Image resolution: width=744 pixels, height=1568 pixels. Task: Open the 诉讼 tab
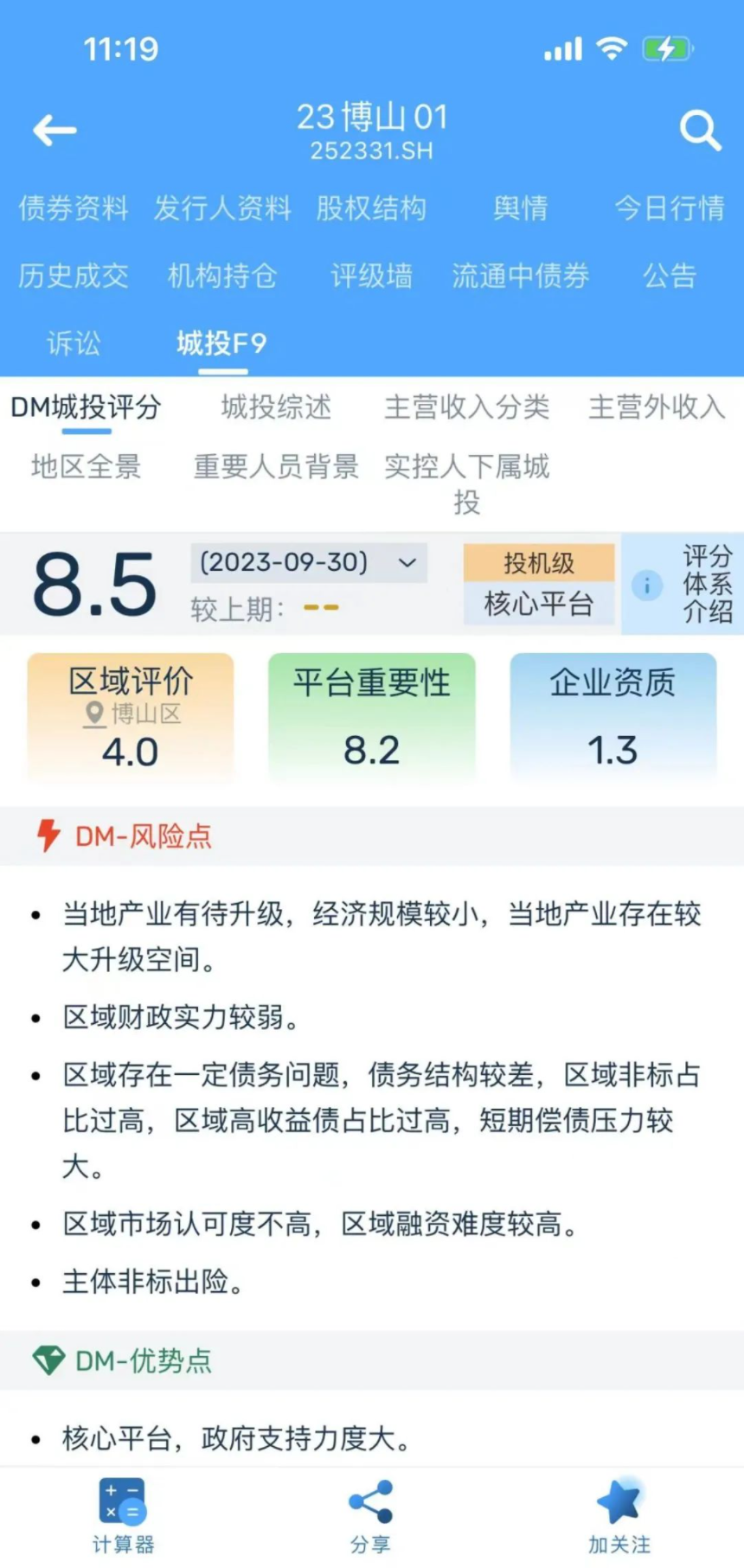pyautogui.click(x=74, y=343)
